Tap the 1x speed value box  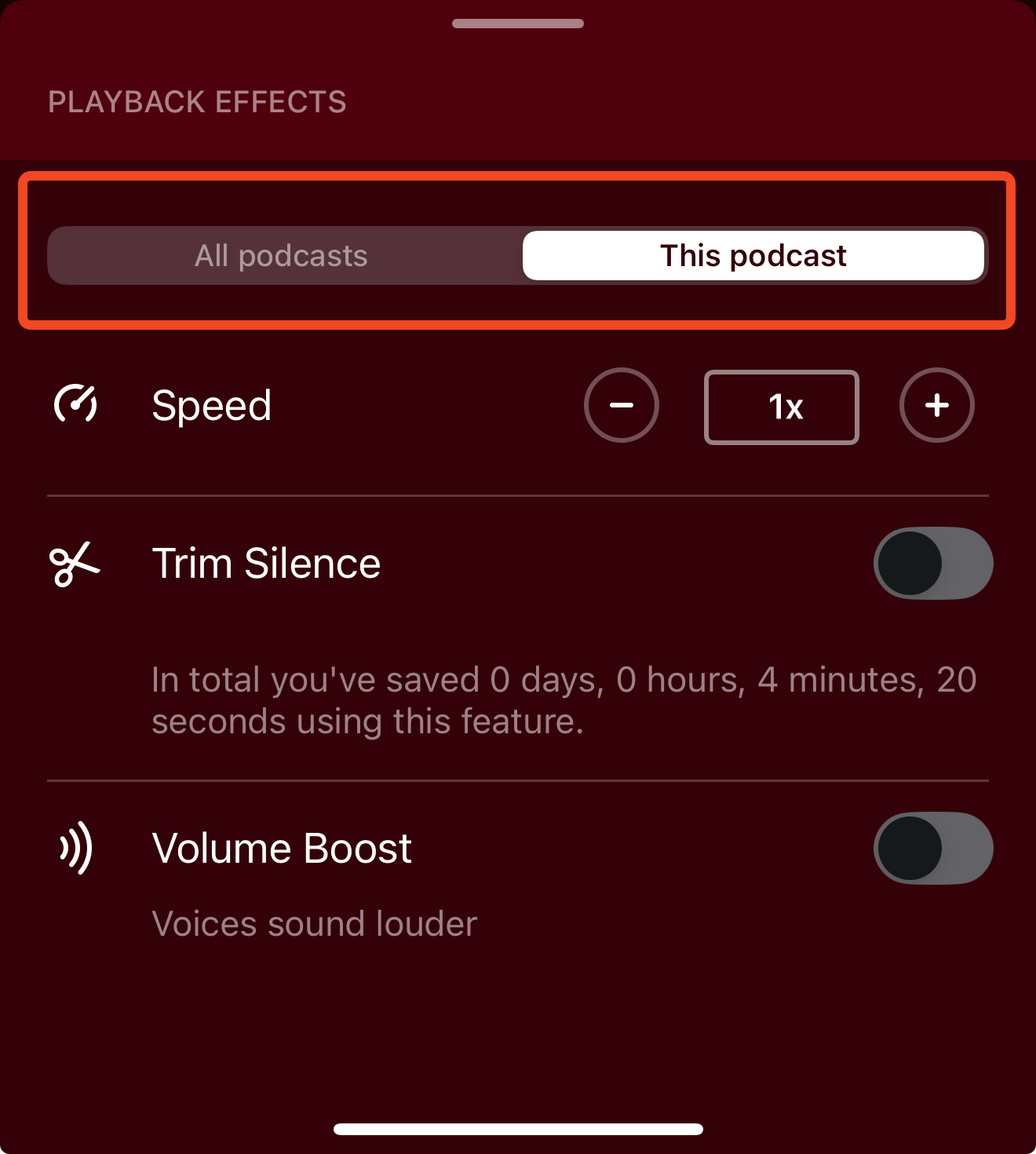click(x=782, y=407)
